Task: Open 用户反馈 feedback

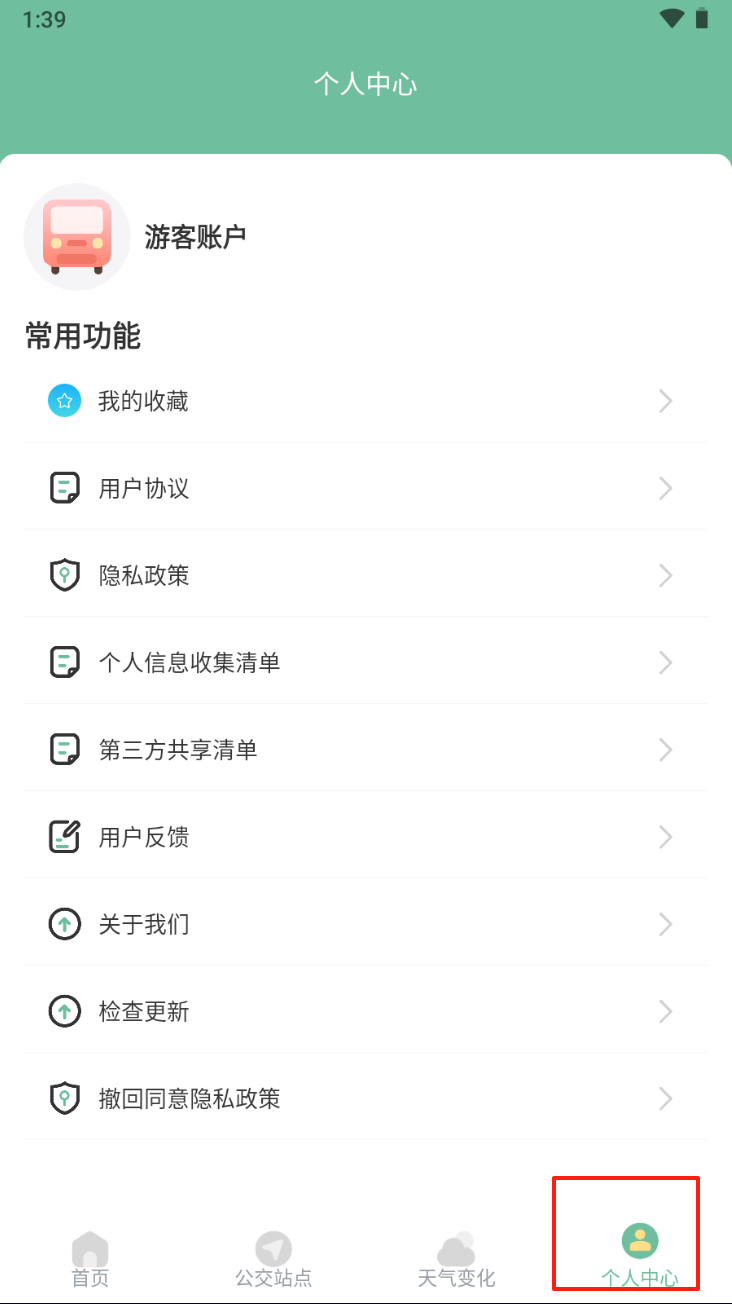Action: pos(365,837)
